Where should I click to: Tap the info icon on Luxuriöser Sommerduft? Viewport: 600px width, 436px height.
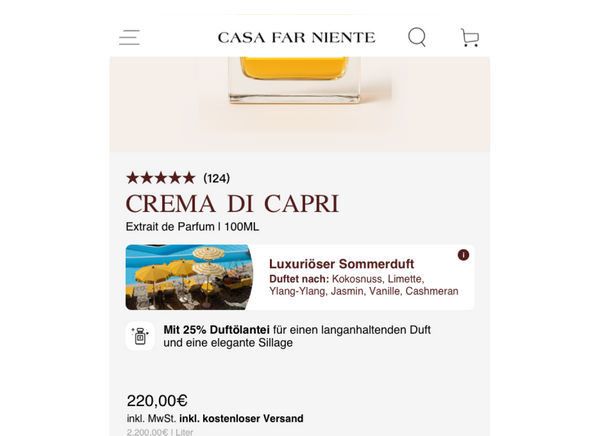click(463, 256)
